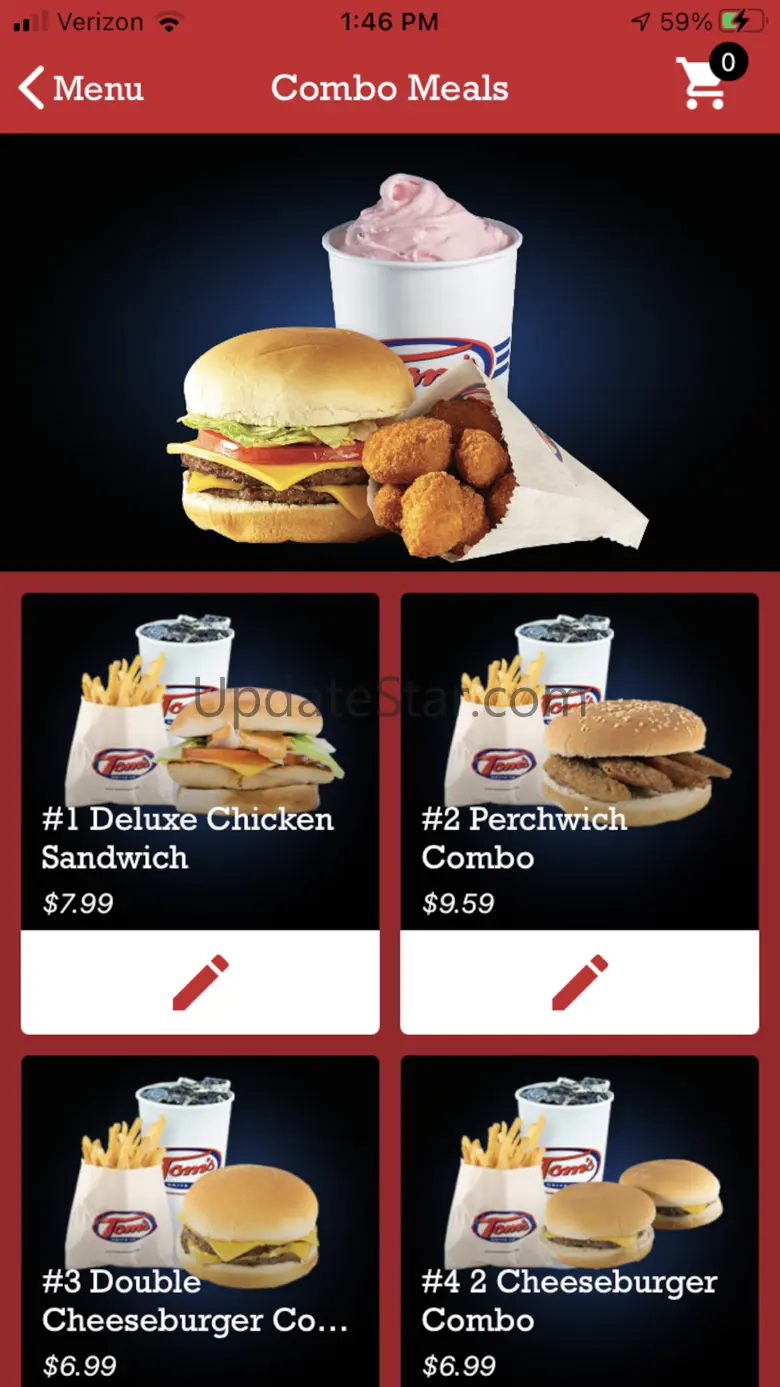Open #1 Deluxe Chicken Sandwich card

pyautogui.click(x=200, y=762)
